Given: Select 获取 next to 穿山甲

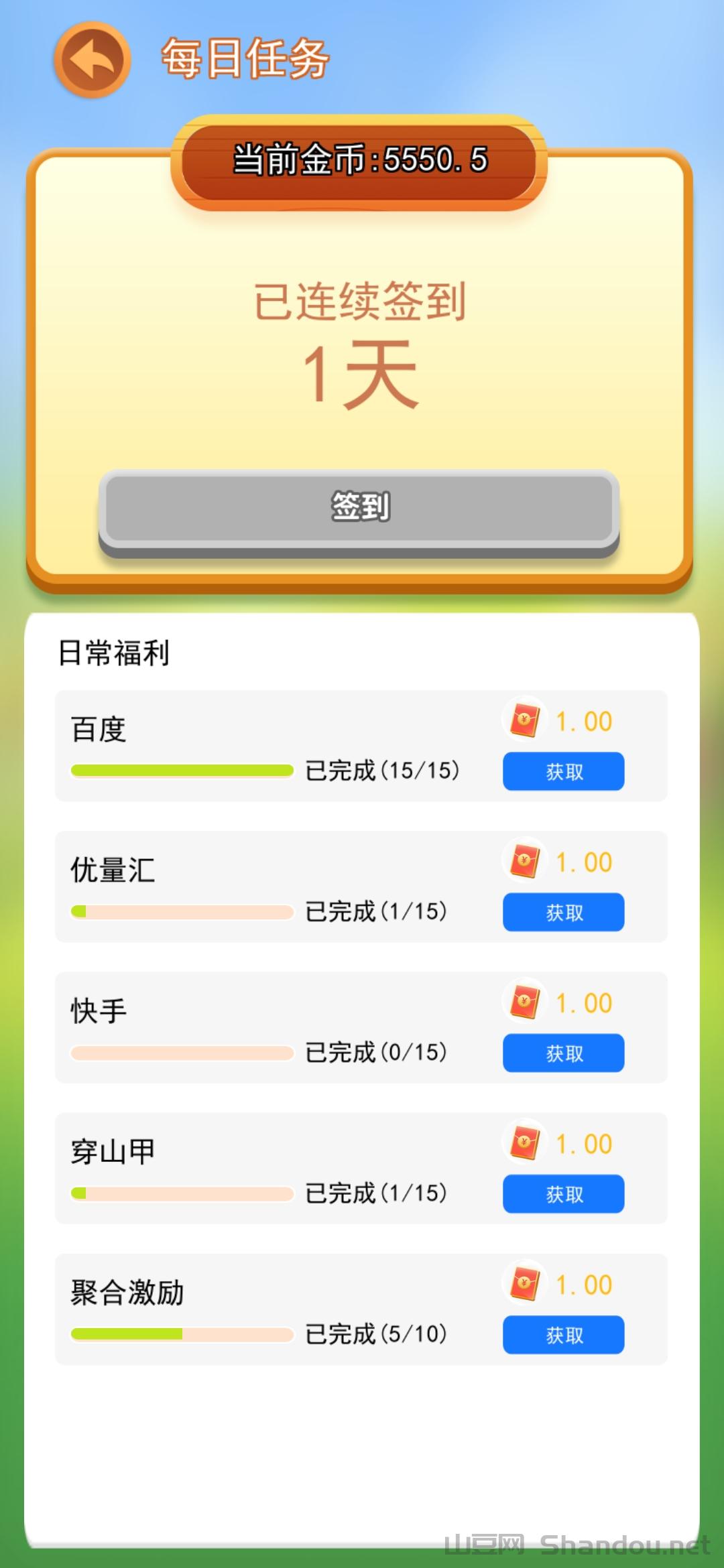Looking at the screenshot, I should [x=563, y=1193].
